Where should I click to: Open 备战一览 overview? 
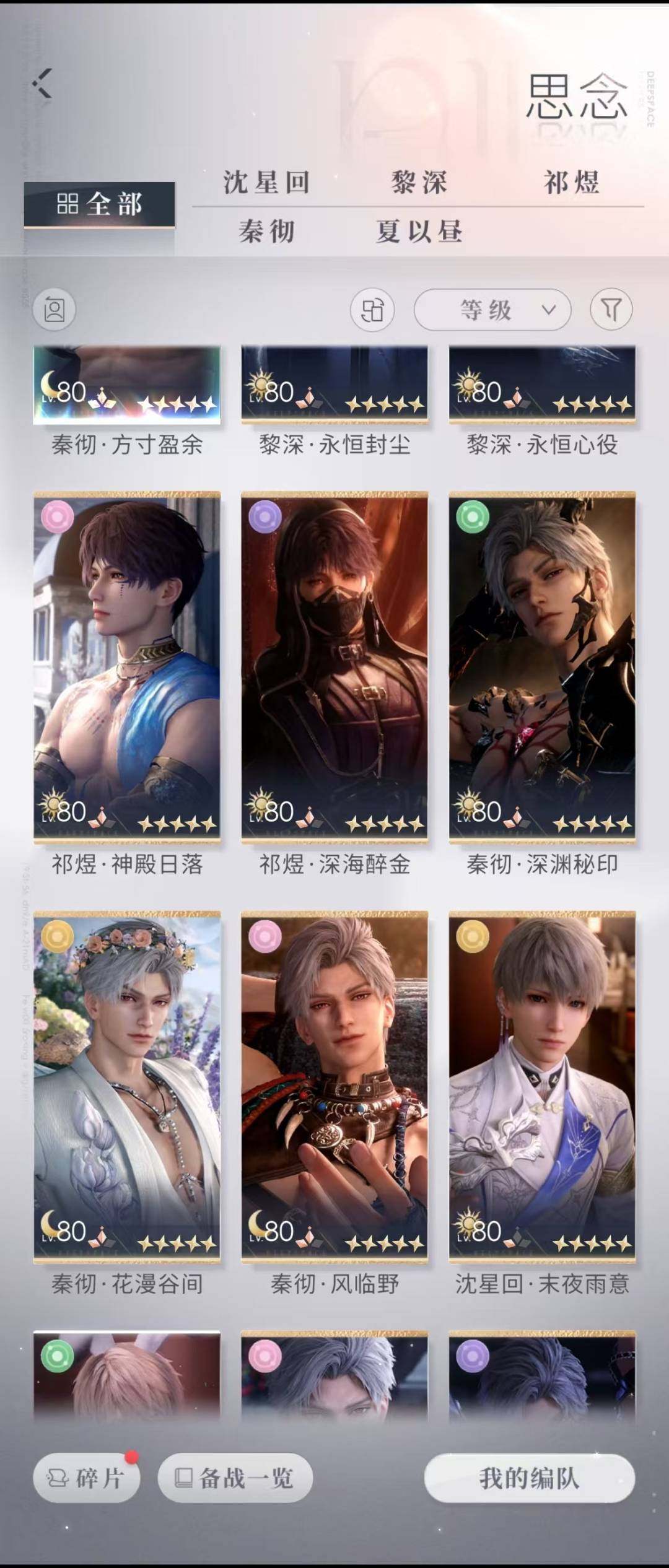pyautogui.click(x=235, y=1478)
